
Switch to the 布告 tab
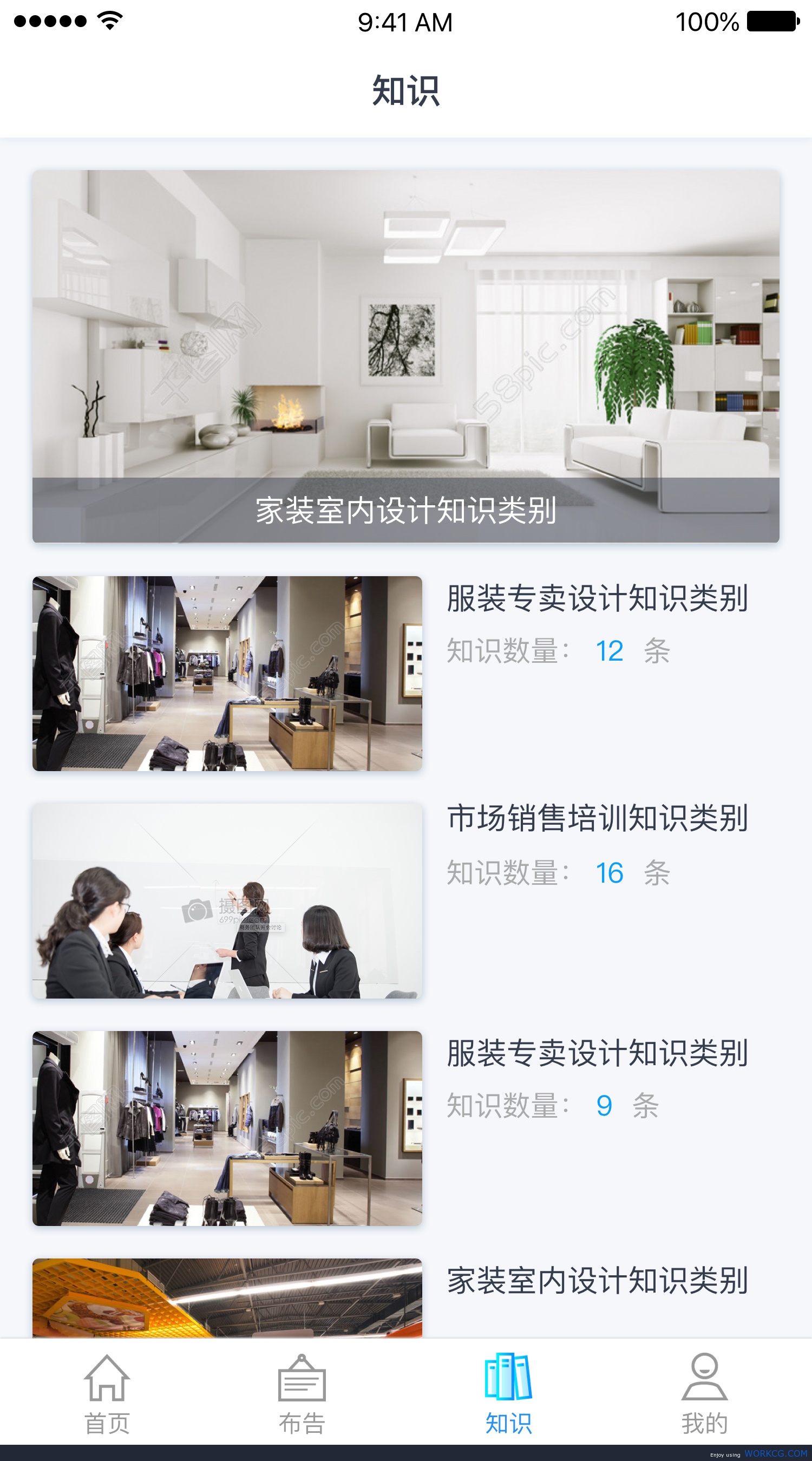tap(302, 1393)
